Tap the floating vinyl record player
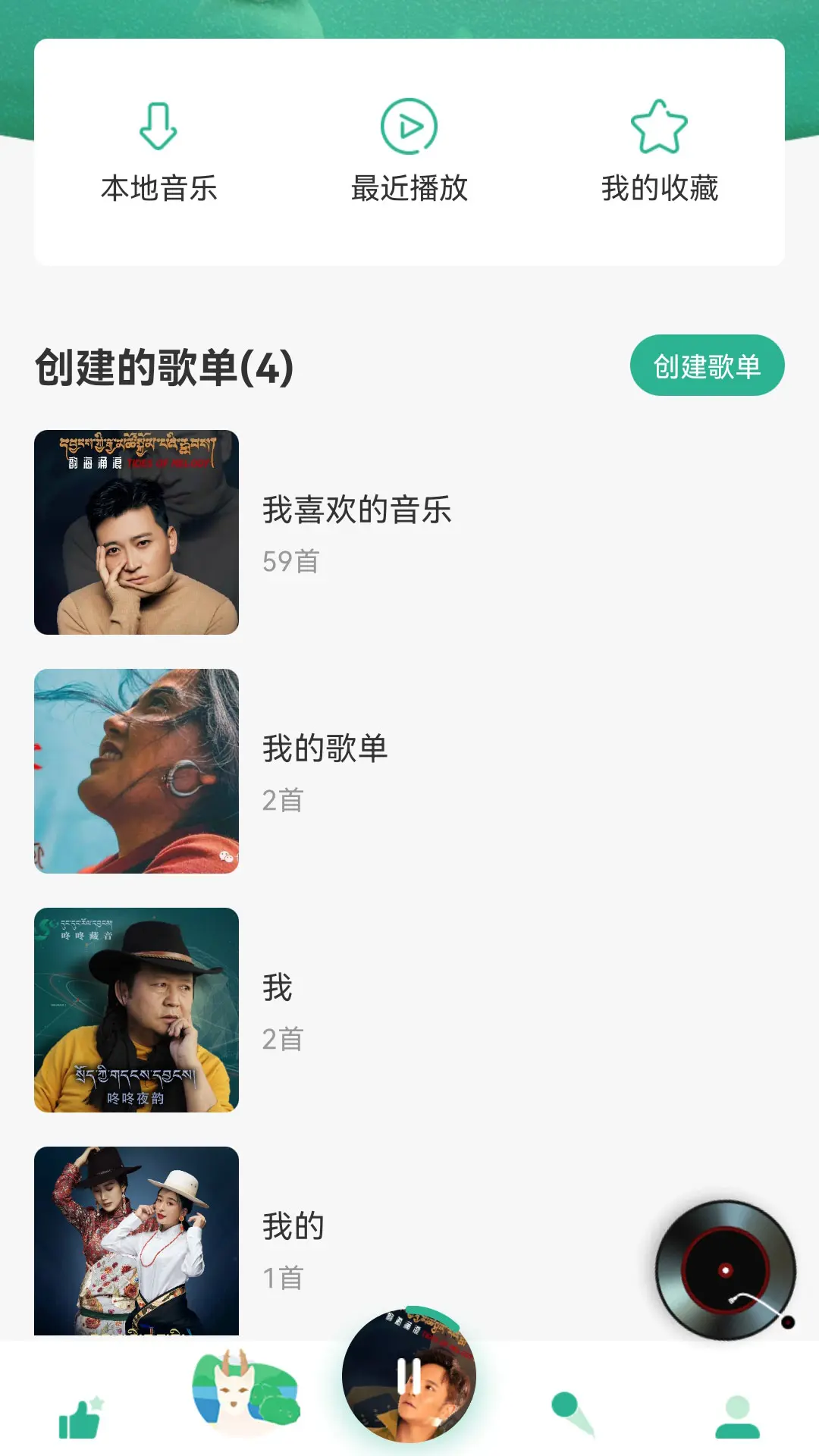The height and width of the screenshot is (1456, 819). (x=725, y=1269)
